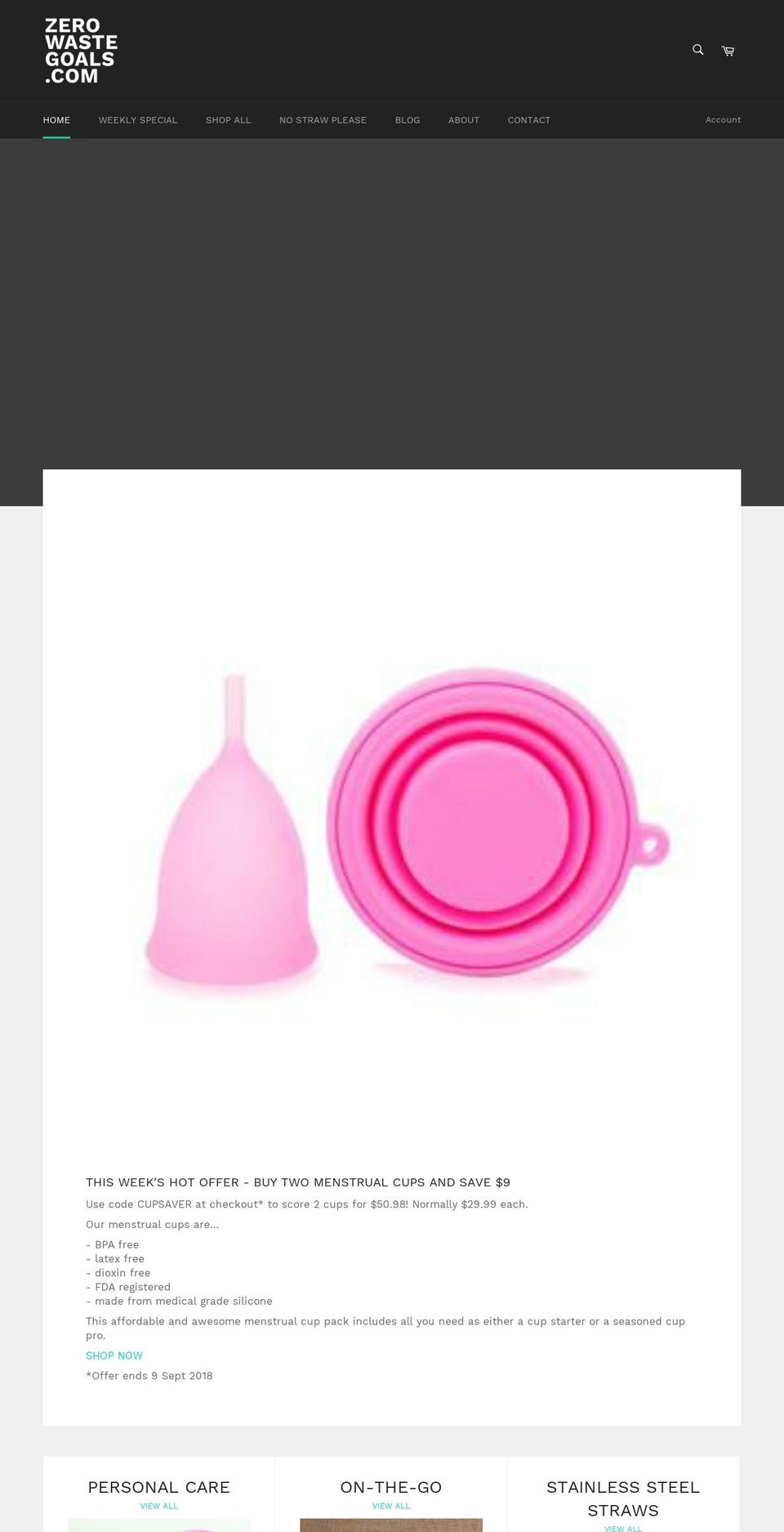Open the About page
Screen dimensions: 784x1532
[464, 120]
